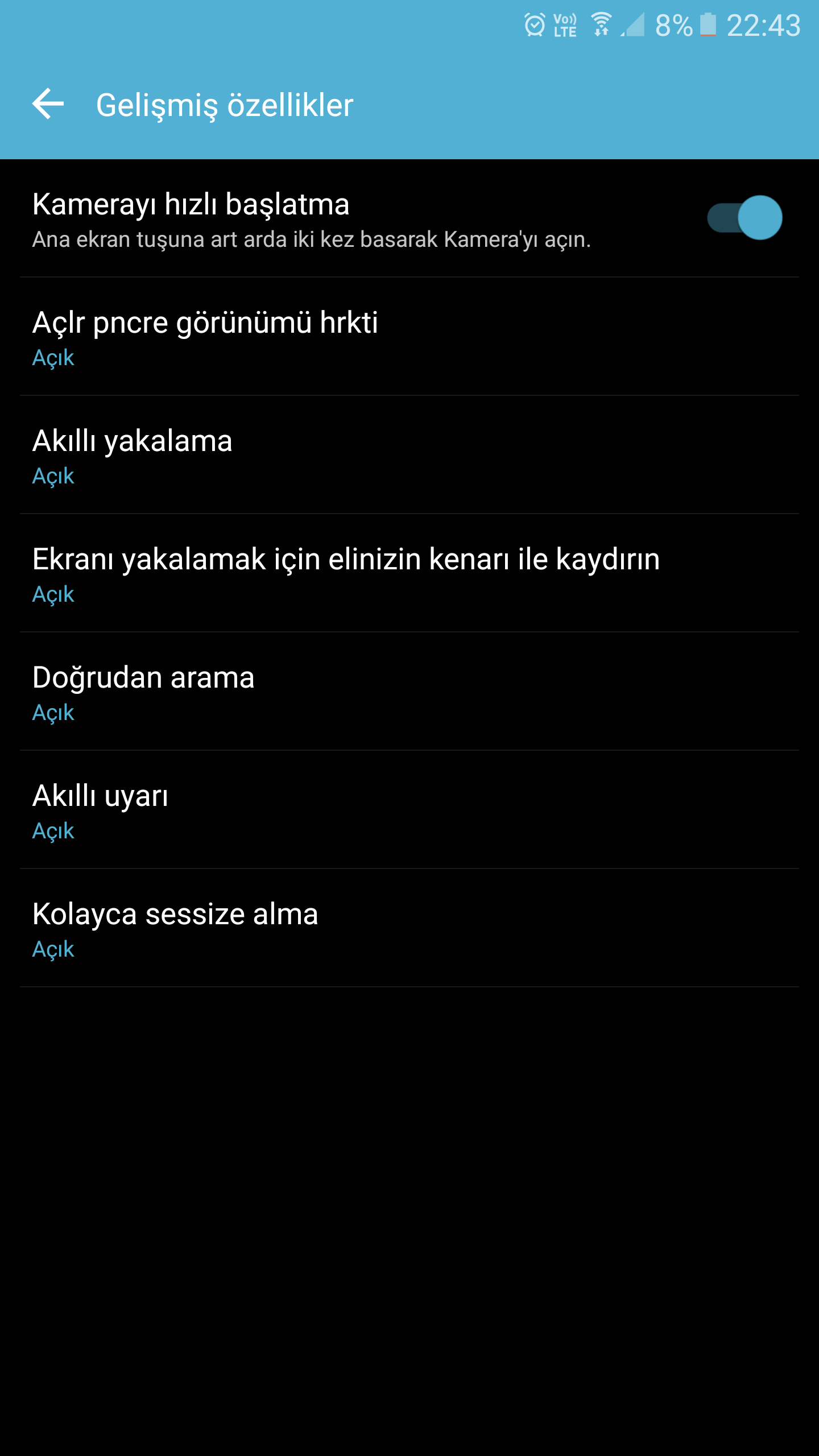Open Doğrudan arama setting
Screen dimensions: 819x1456
(409, 692)
